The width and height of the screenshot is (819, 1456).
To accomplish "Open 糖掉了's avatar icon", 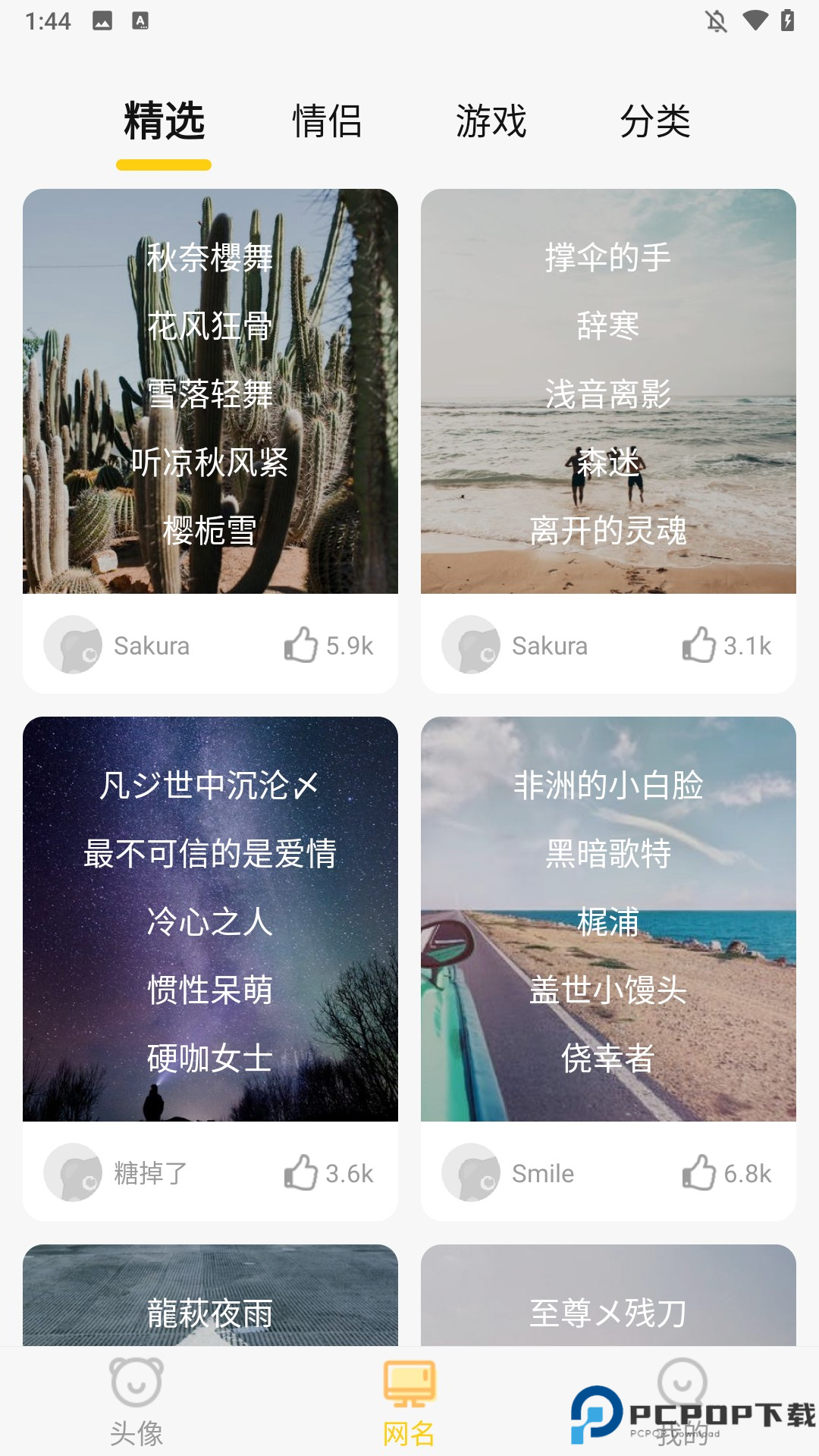I will point(74,1172).
